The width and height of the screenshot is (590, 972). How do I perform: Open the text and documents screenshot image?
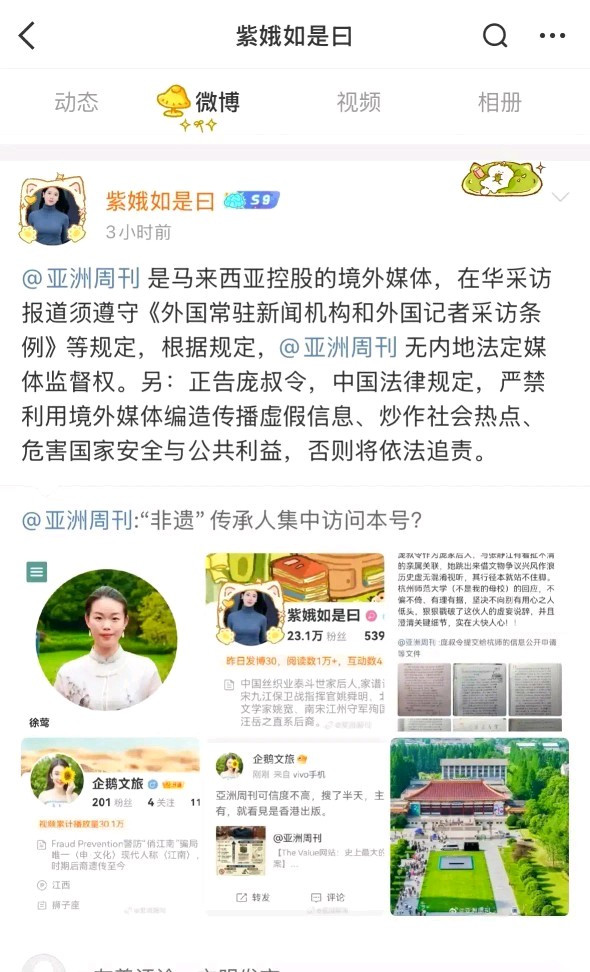[x=480, y=642]
